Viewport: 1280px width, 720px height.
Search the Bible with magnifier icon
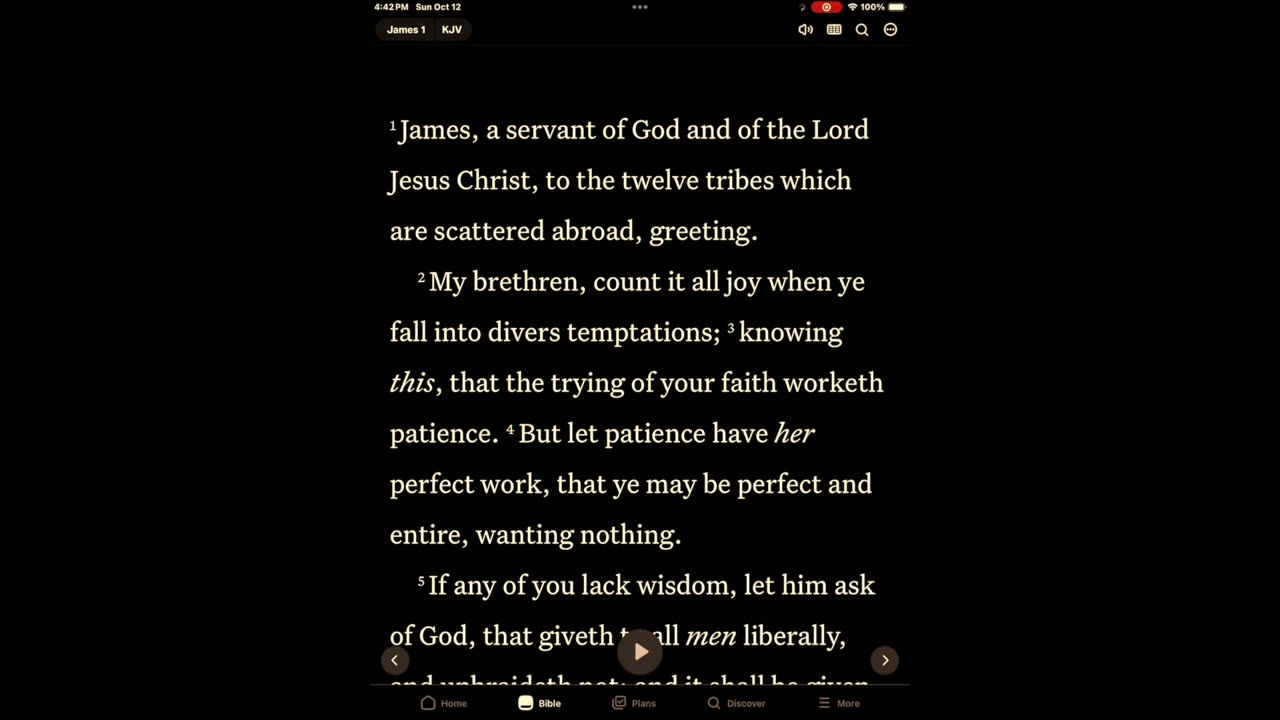click(862, 30)
